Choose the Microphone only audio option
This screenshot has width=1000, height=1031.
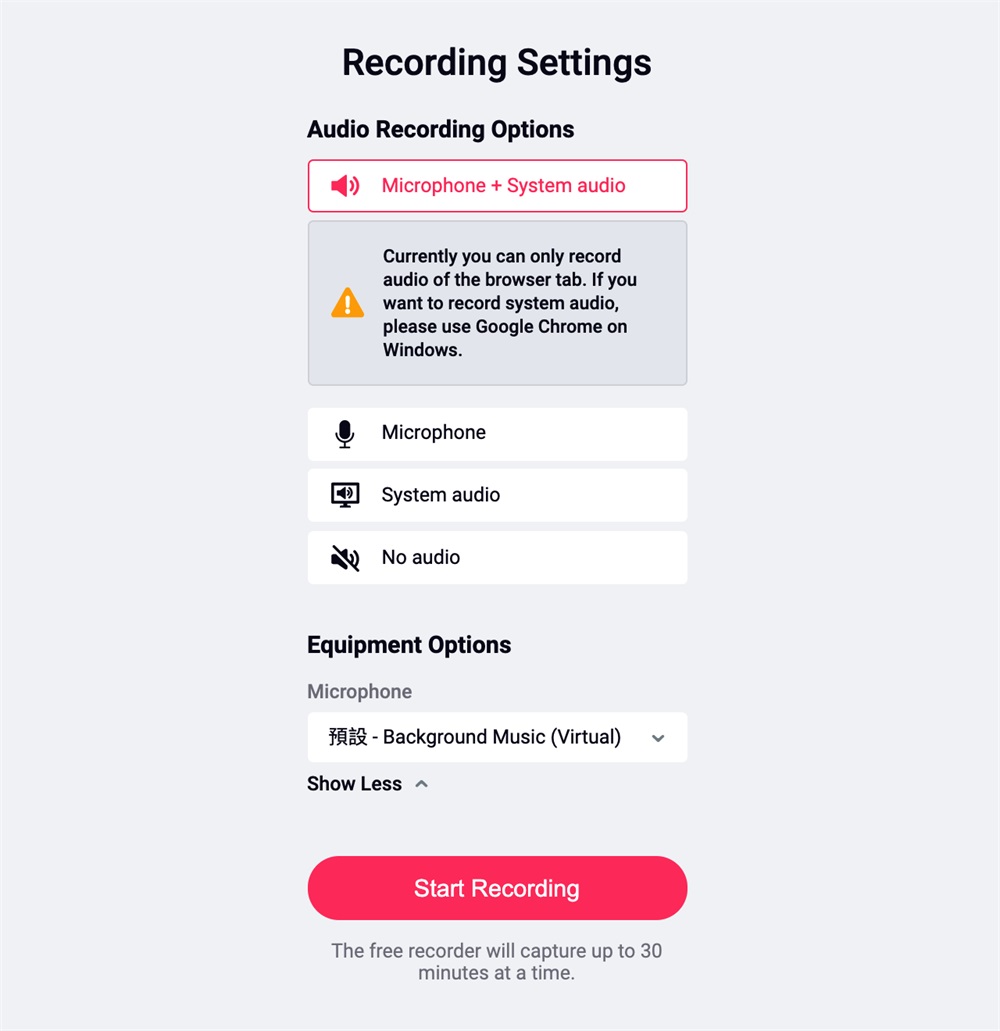click(x=497, y=433)
